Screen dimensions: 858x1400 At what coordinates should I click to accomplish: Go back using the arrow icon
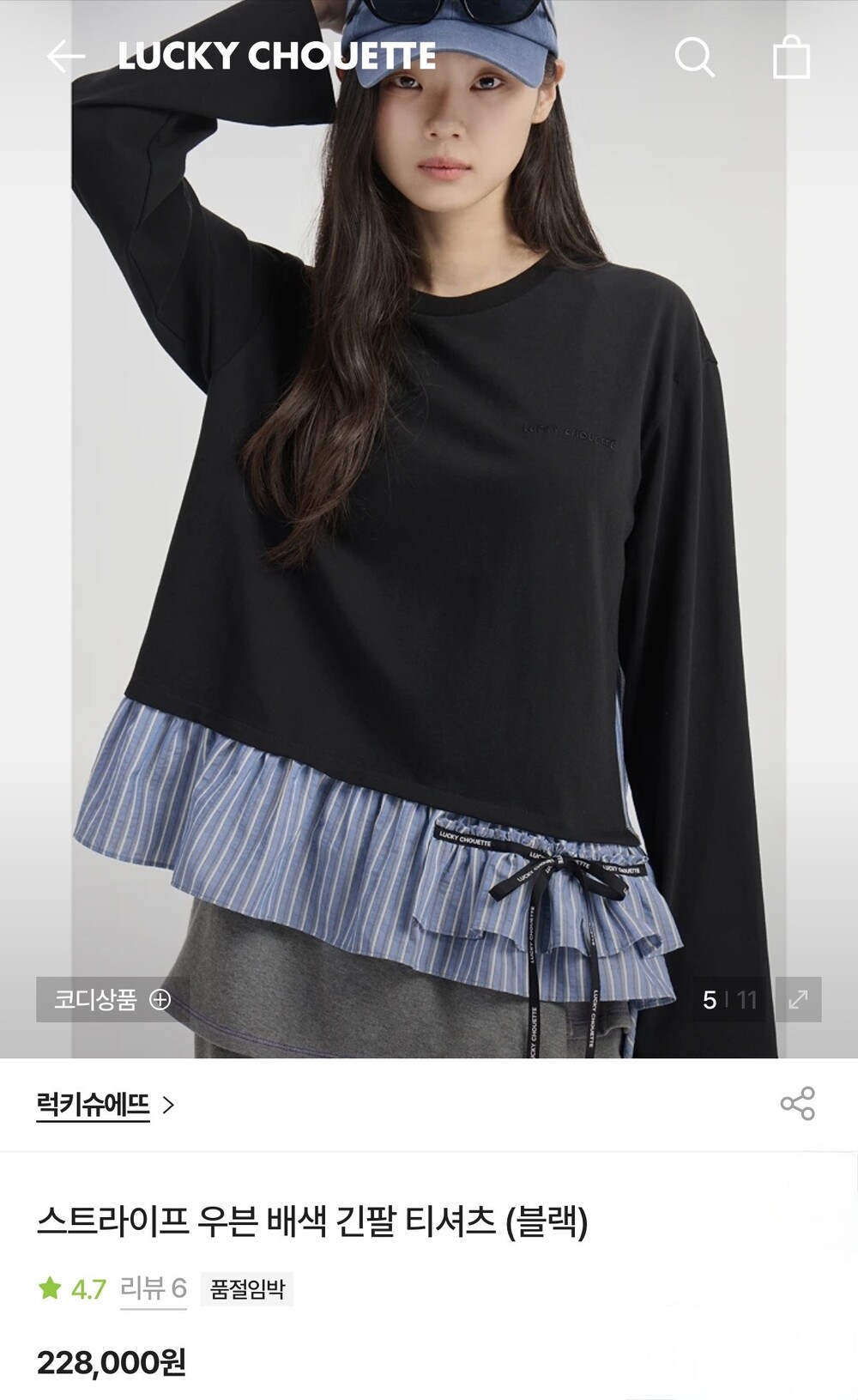pos(65,58)
